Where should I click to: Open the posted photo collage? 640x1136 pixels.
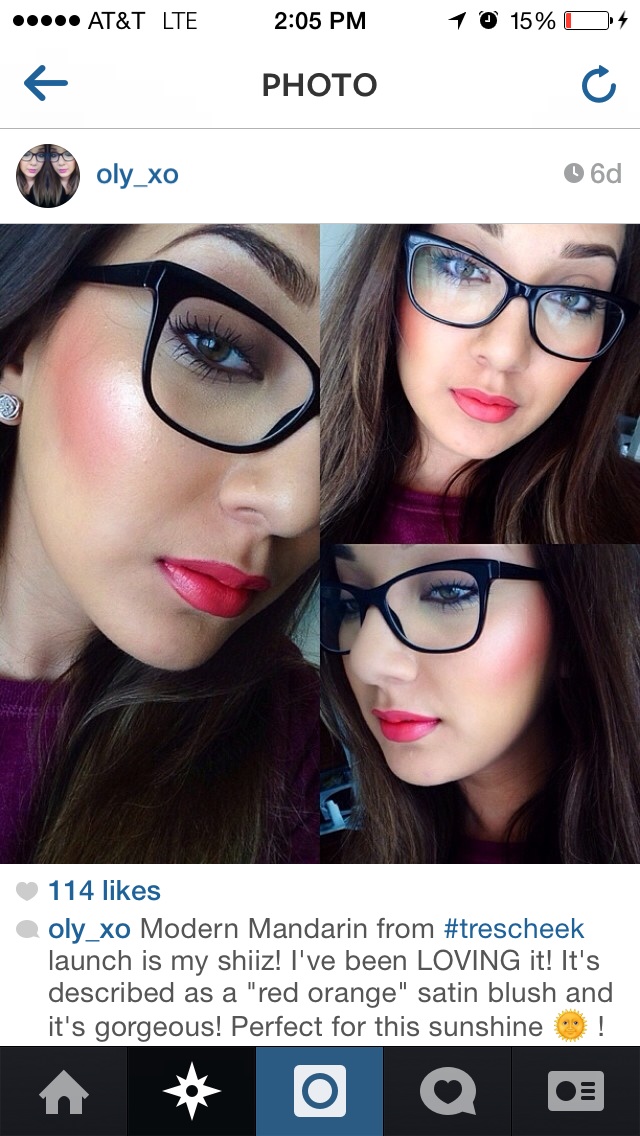pos(320,543)
